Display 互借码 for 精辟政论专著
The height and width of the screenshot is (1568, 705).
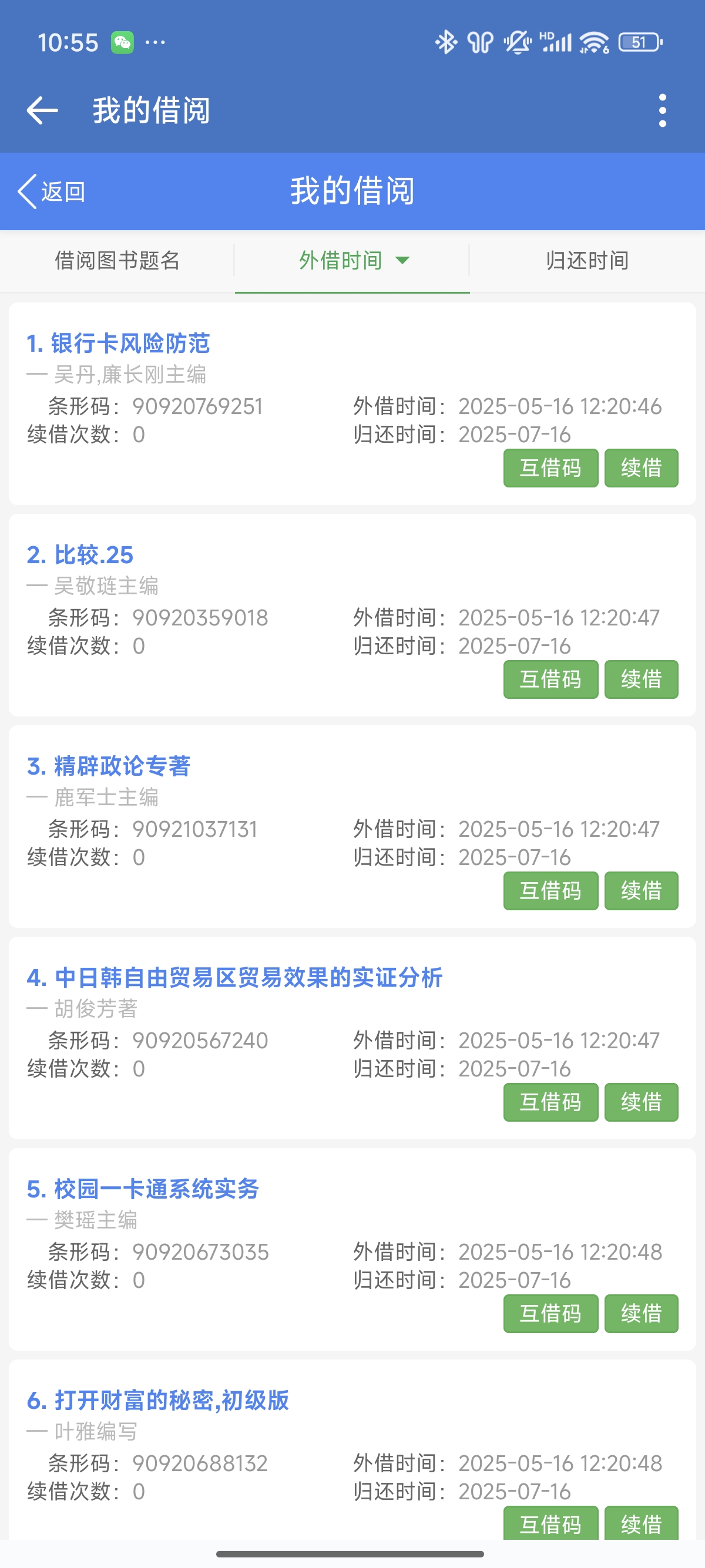click(x=550, y=890)
